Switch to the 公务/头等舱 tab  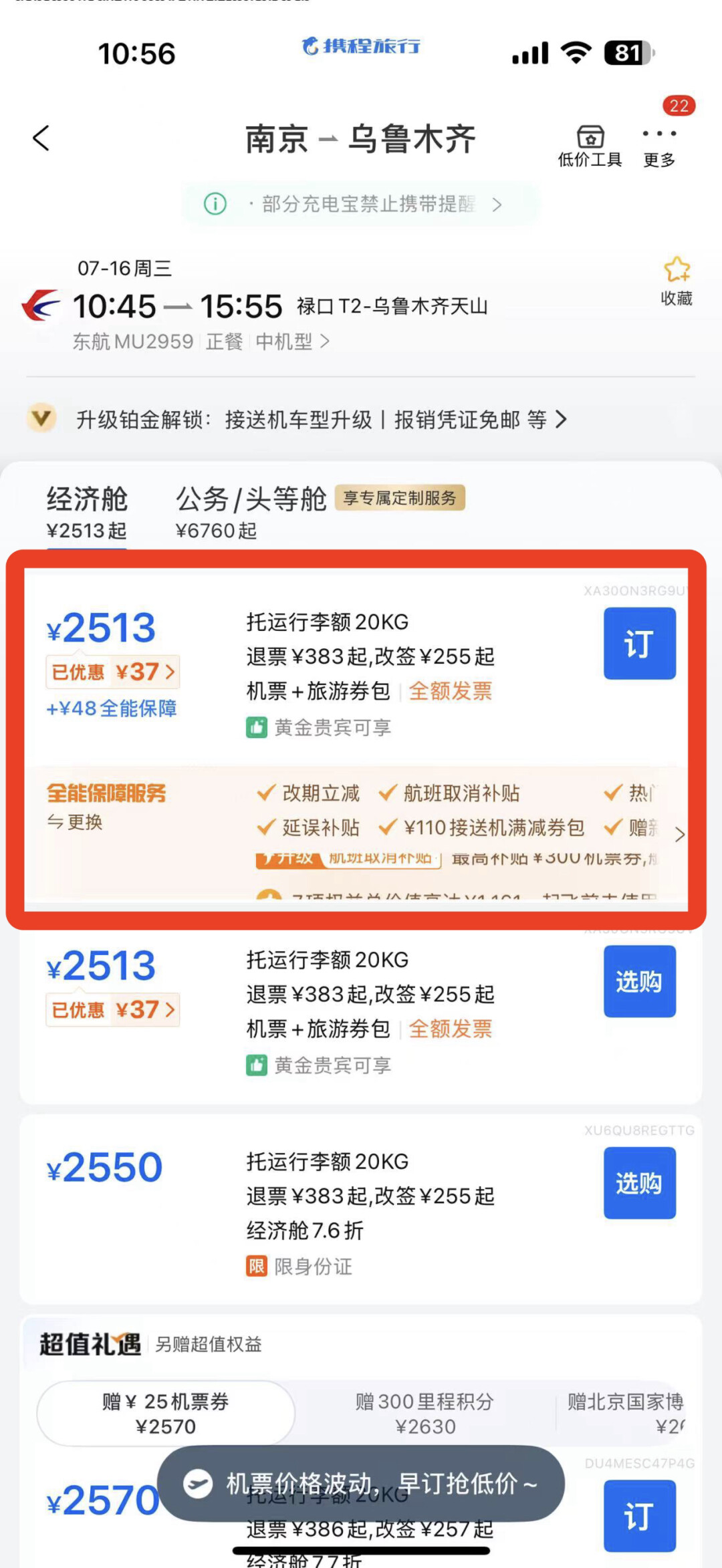(251, 512)
